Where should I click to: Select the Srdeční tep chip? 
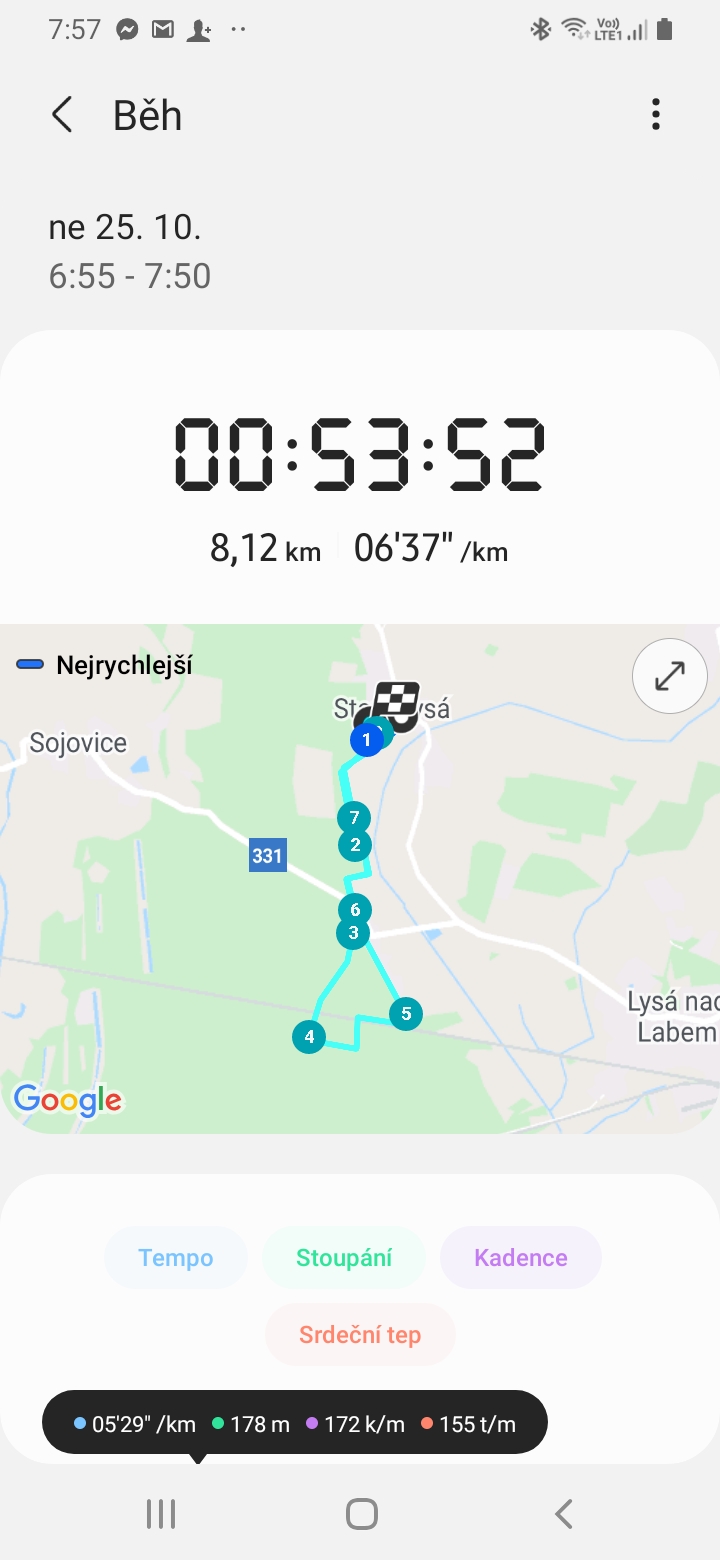point(360,1335)
